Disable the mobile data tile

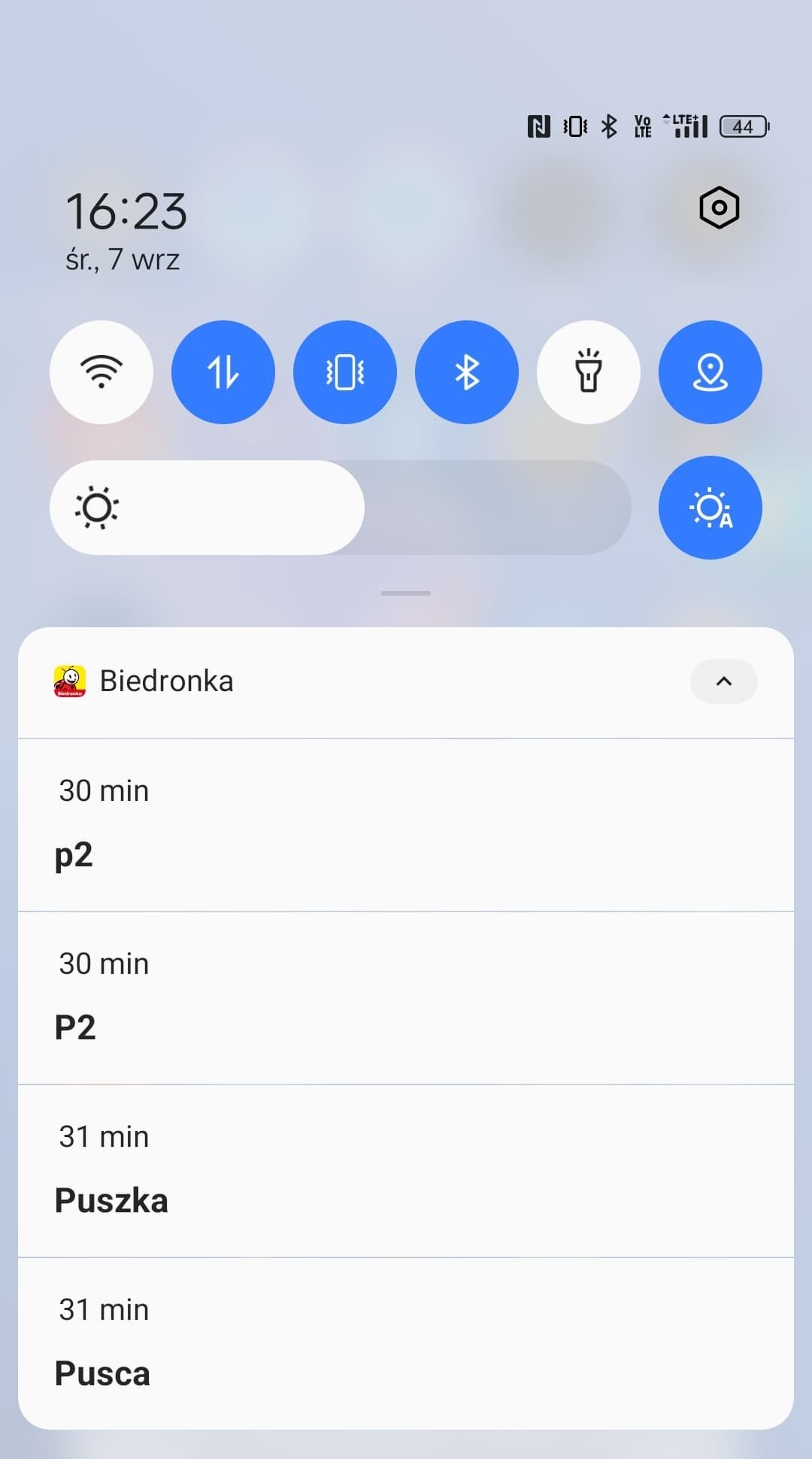[223, 372]
